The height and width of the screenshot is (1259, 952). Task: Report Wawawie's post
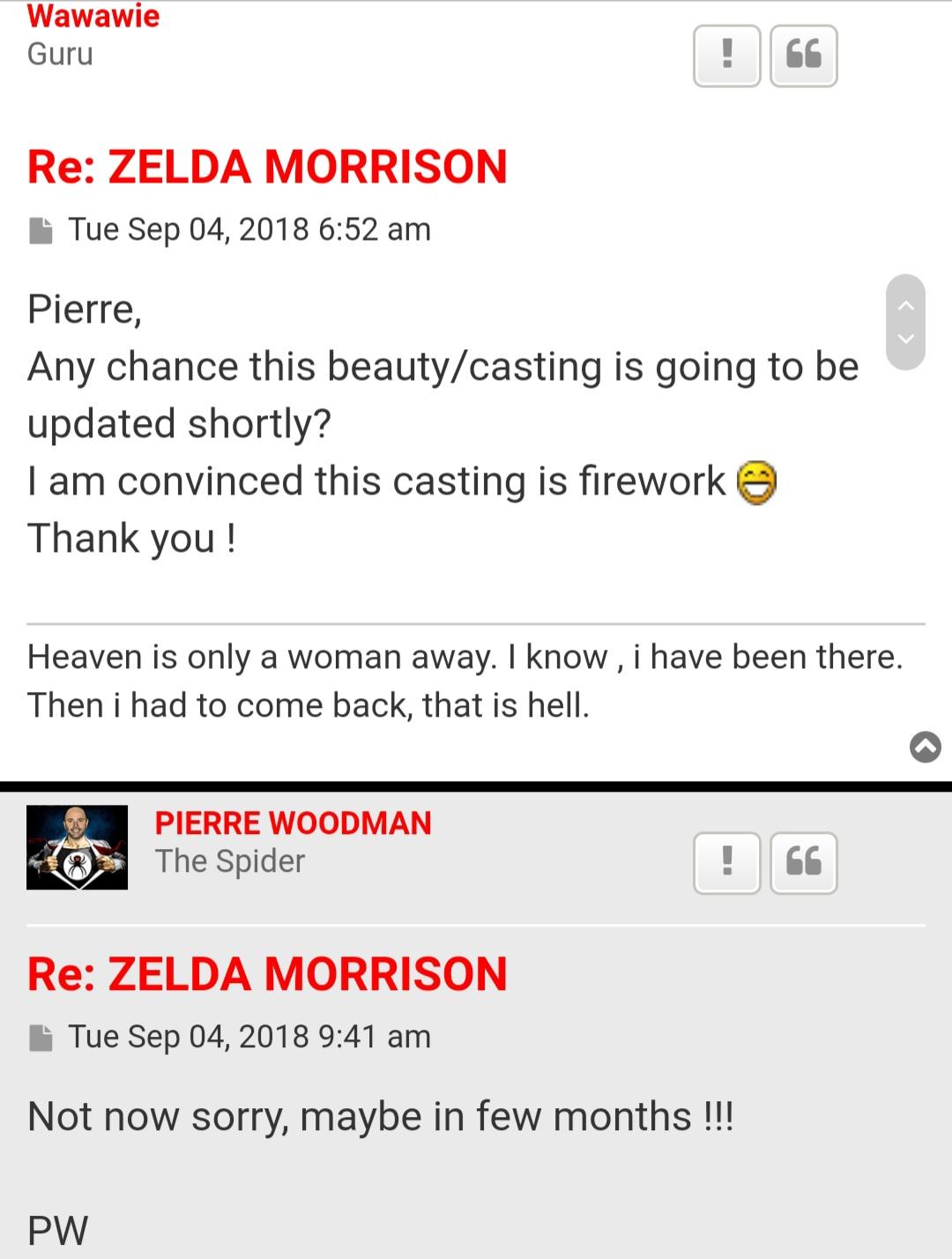(x=726, y=56)
